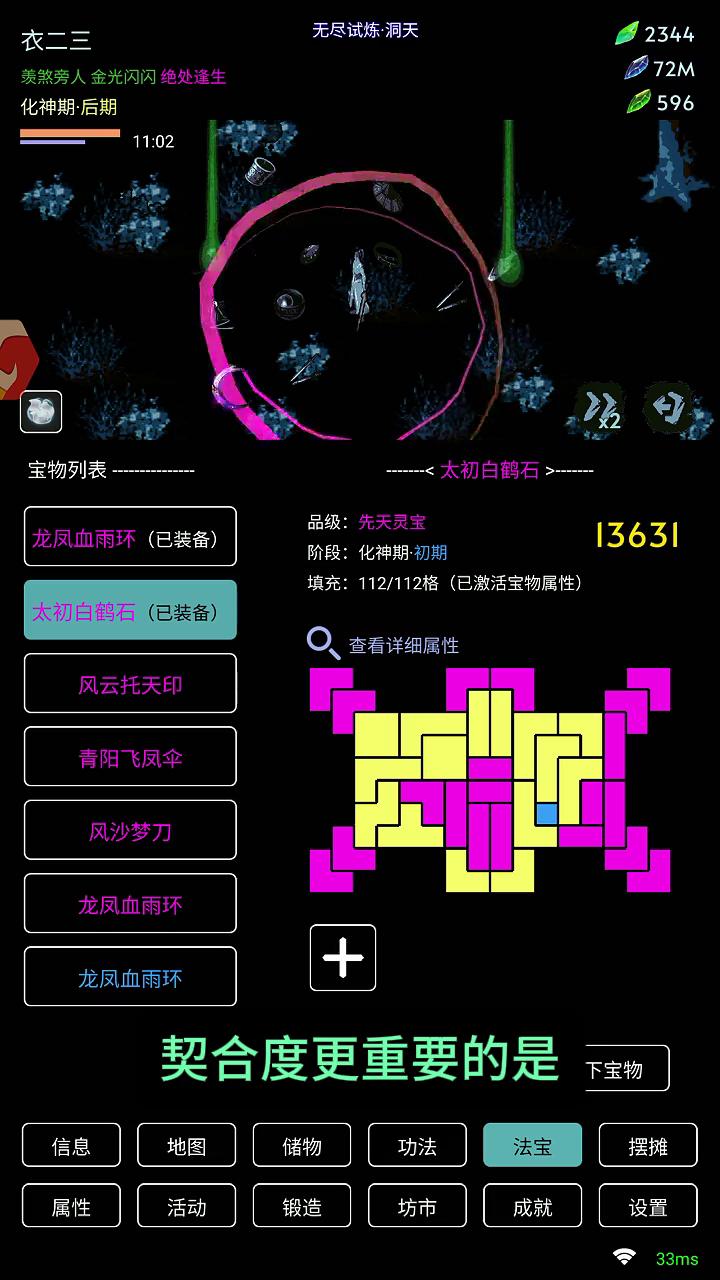Select the 青阳飞凤伞 treasure
Screen dimensions: 720x1280
pos(130,757)
